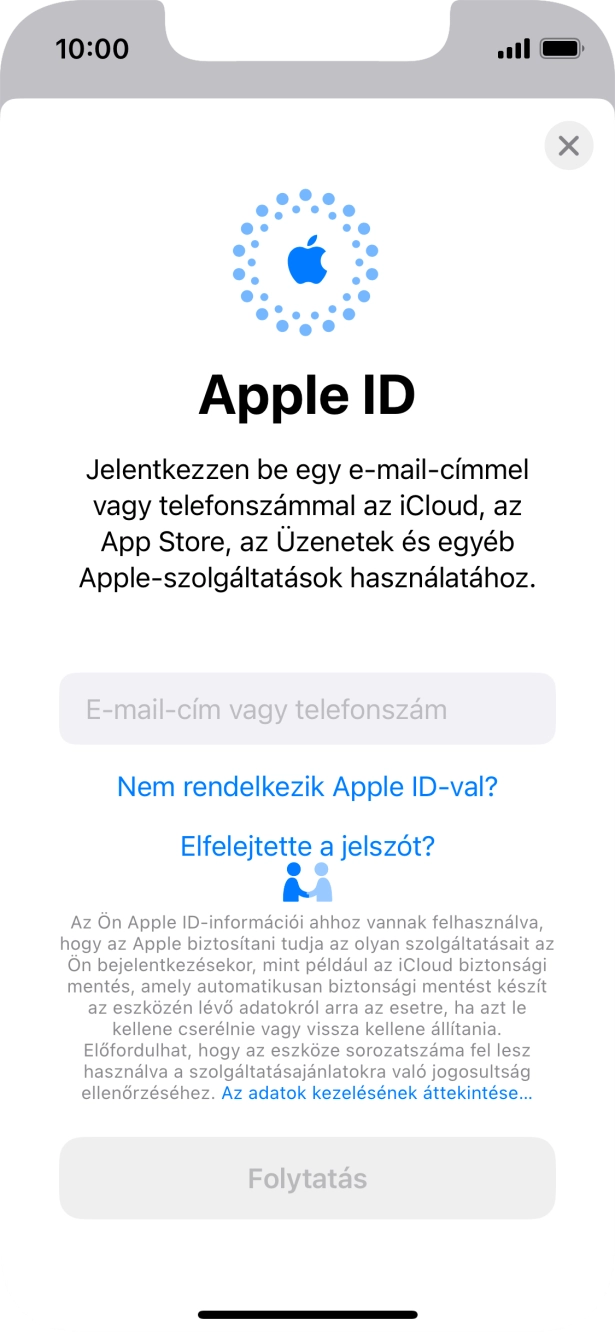Tap the Folytatás button

pos(307,1178)
